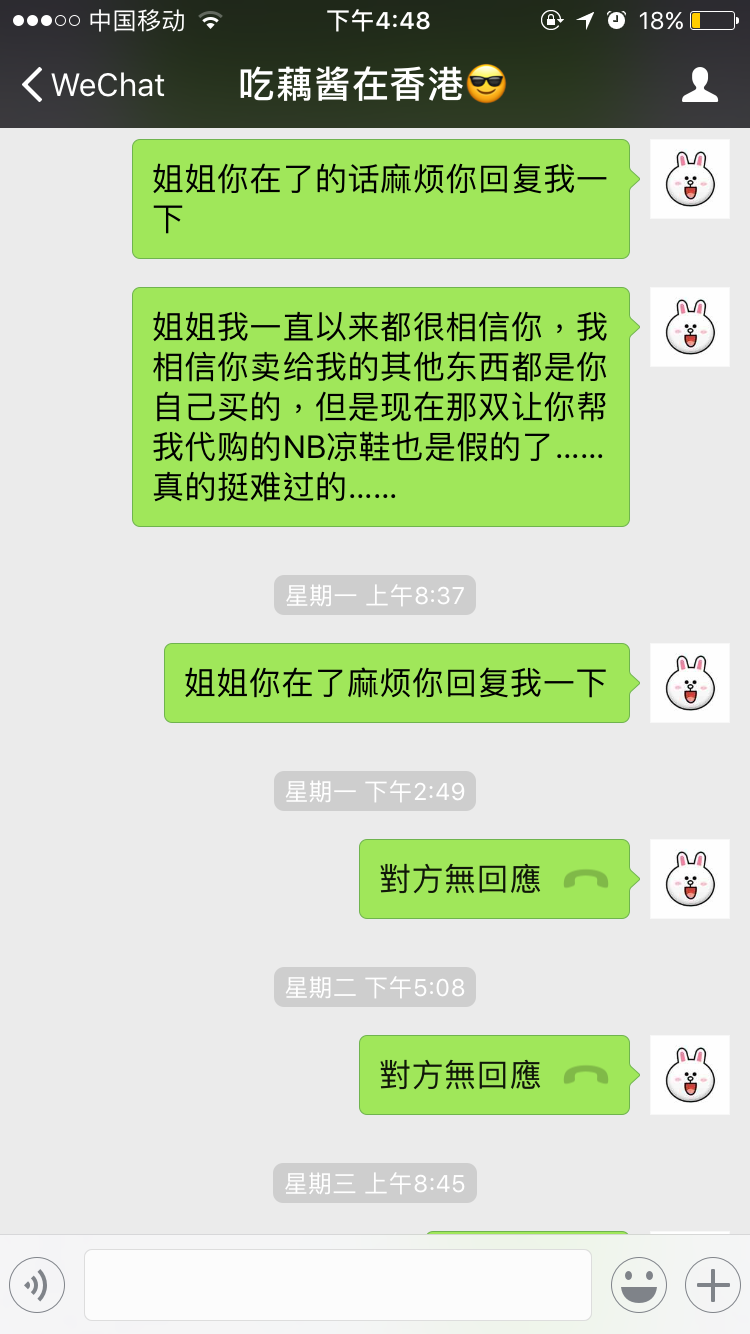The image size is (750, 1334).
Task: Open rabbit avatar beside NB凉鞋 message
Action: tap(689, 327)
